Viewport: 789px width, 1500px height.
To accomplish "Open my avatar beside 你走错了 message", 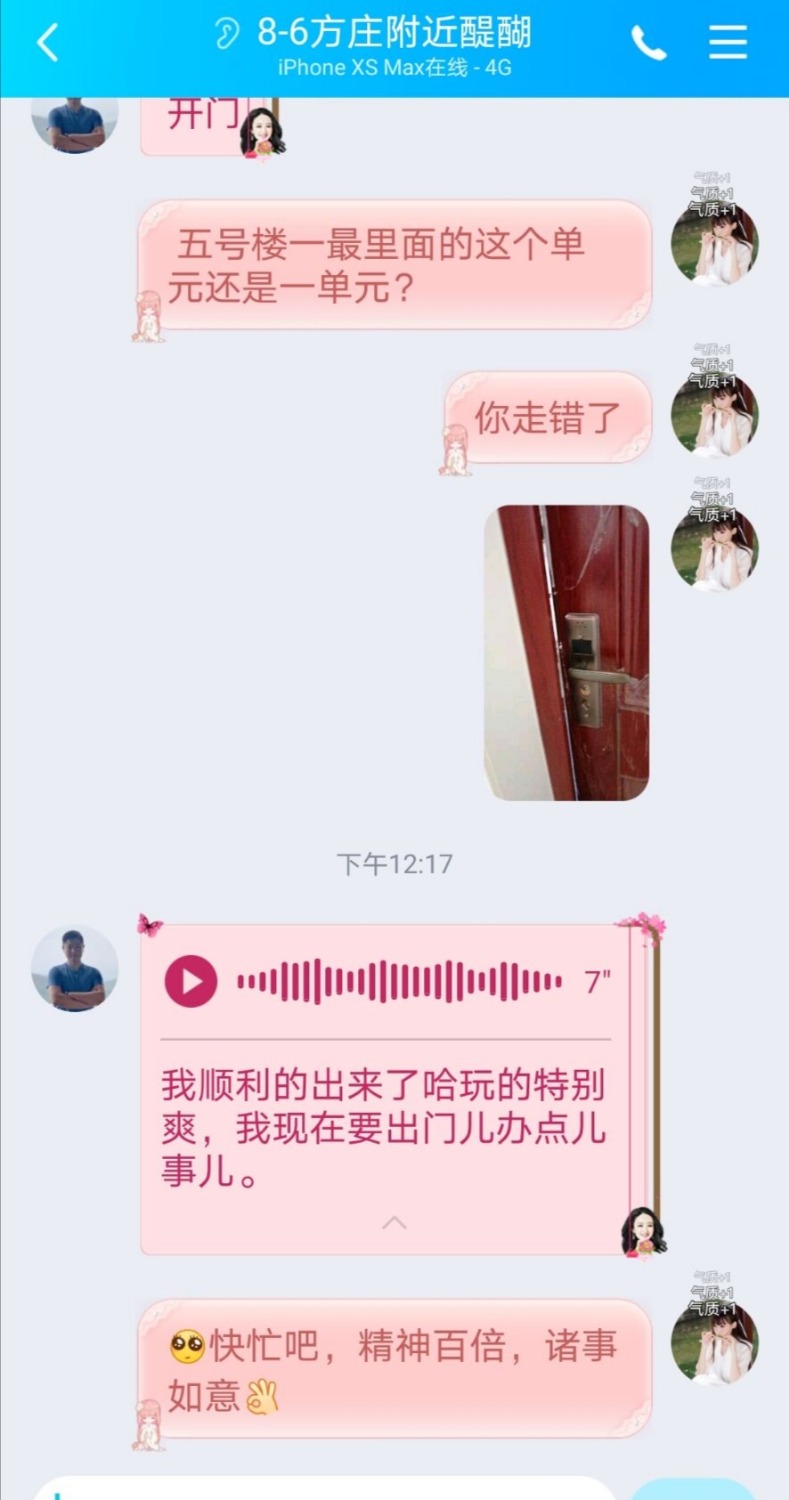I will pos(714,414).
